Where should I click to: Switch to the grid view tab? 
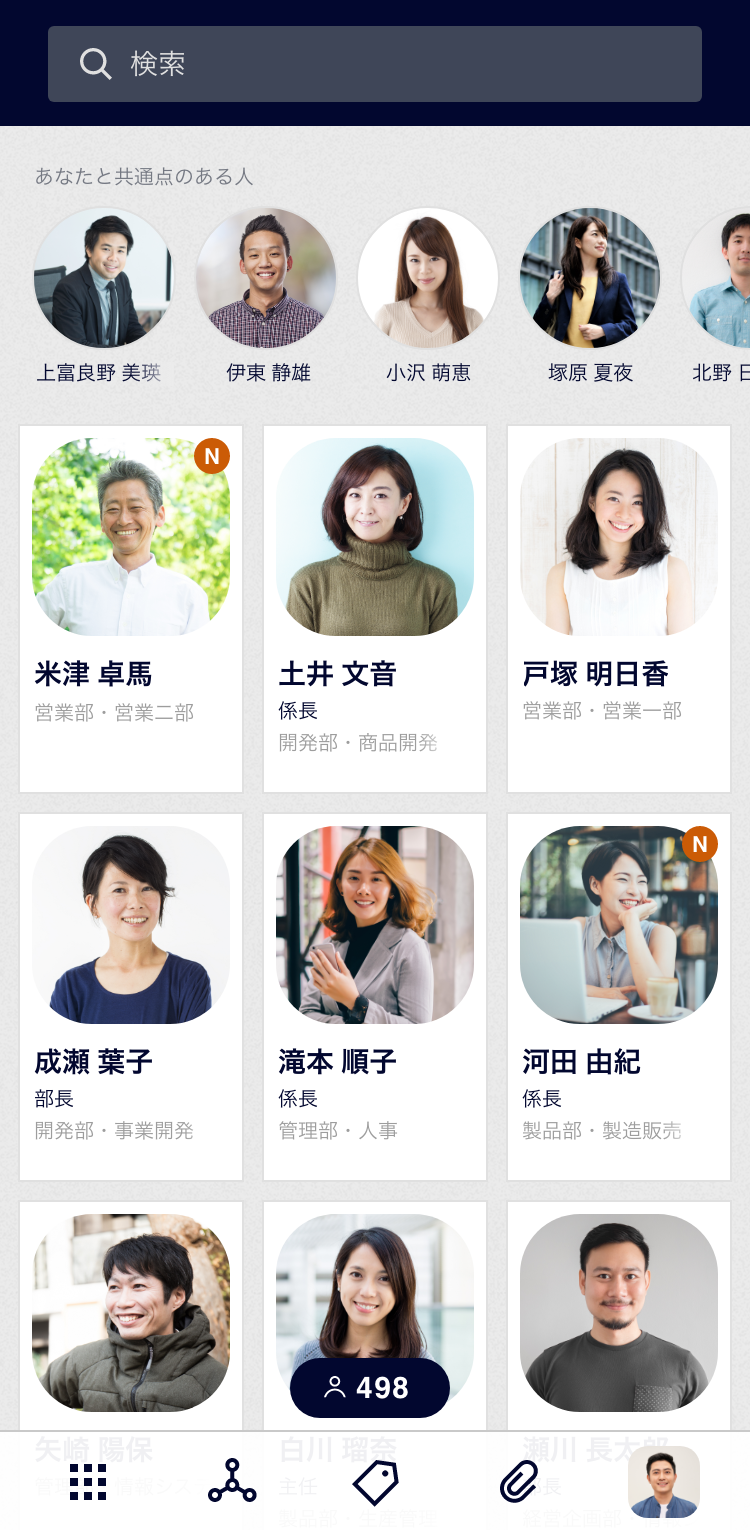coord(88,1482)
